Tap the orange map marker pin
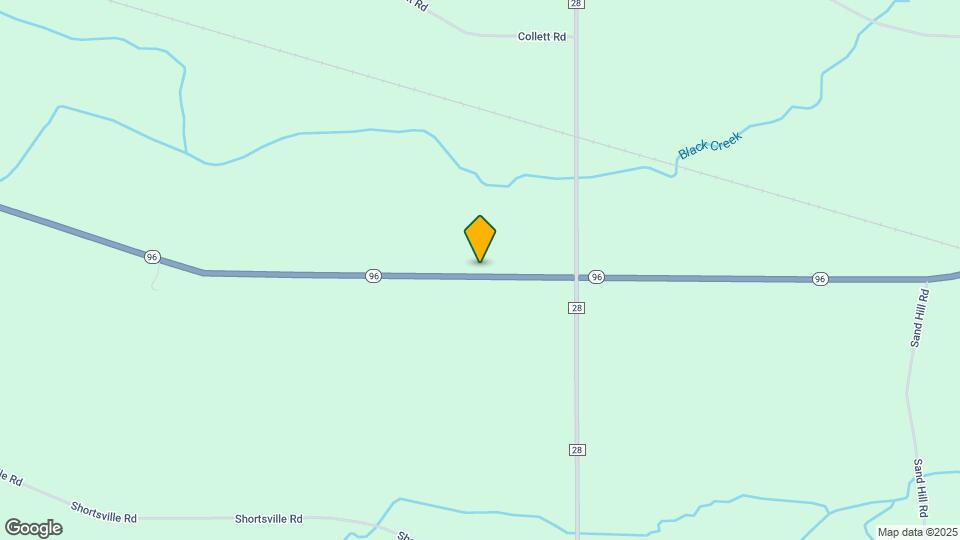This screenshot has width=960, height=540. point(480,238)
